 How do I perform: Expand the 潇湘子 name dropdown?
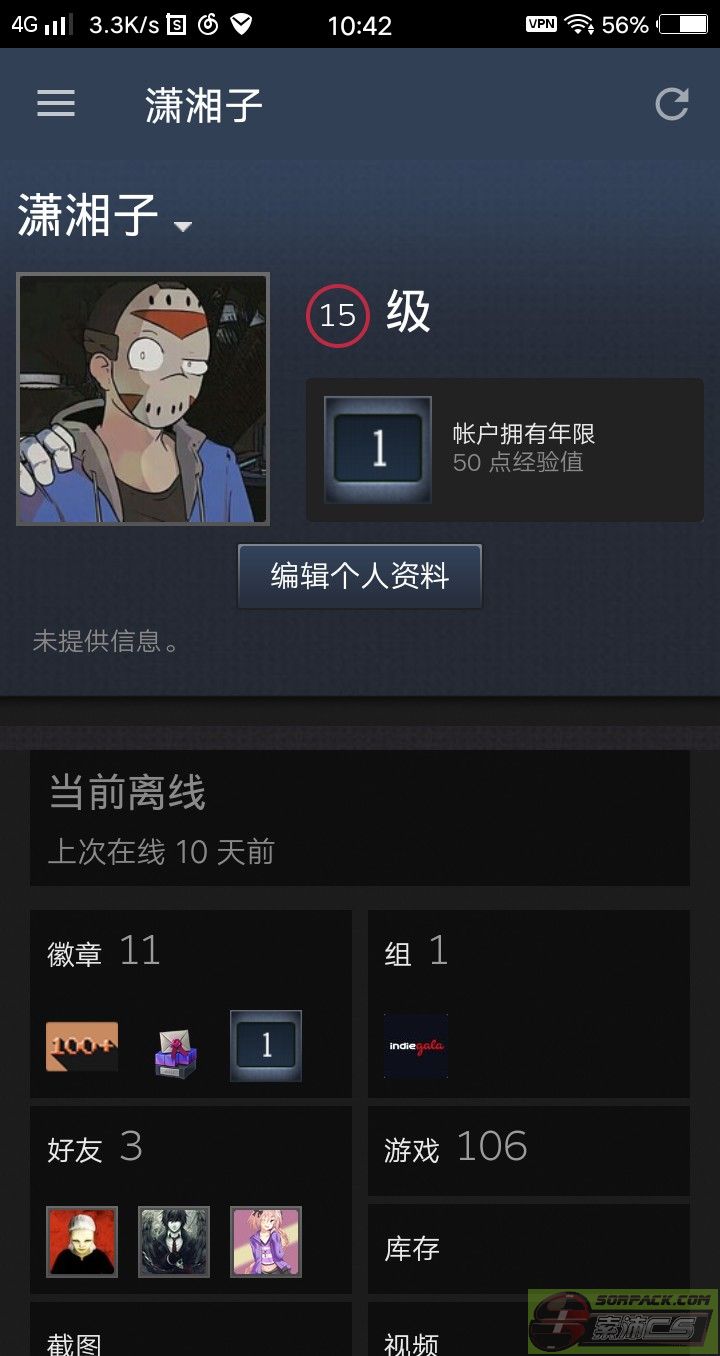click(182, 227)
